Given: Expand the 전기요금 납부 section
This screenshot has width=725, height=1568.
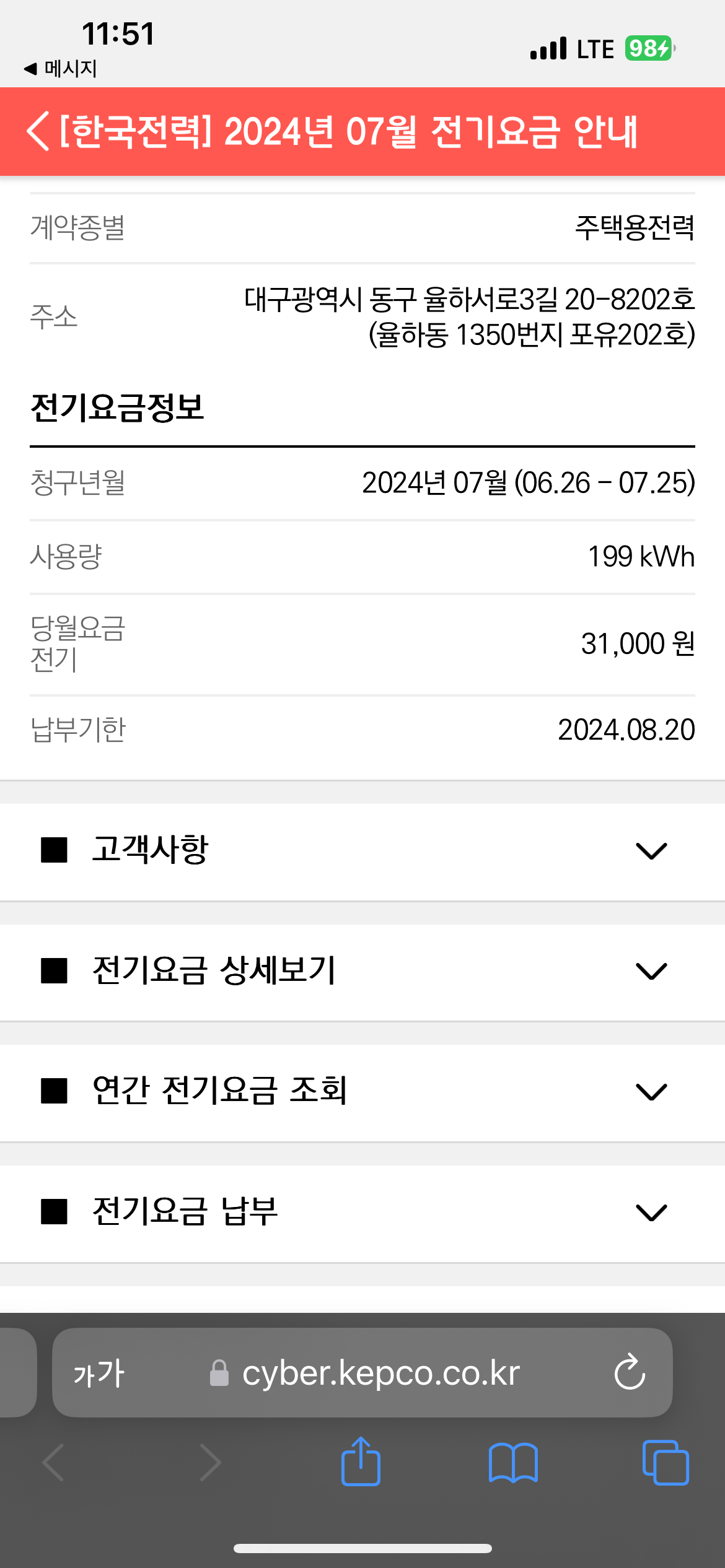Looking at the screenshot, I should click(651, 1212).
